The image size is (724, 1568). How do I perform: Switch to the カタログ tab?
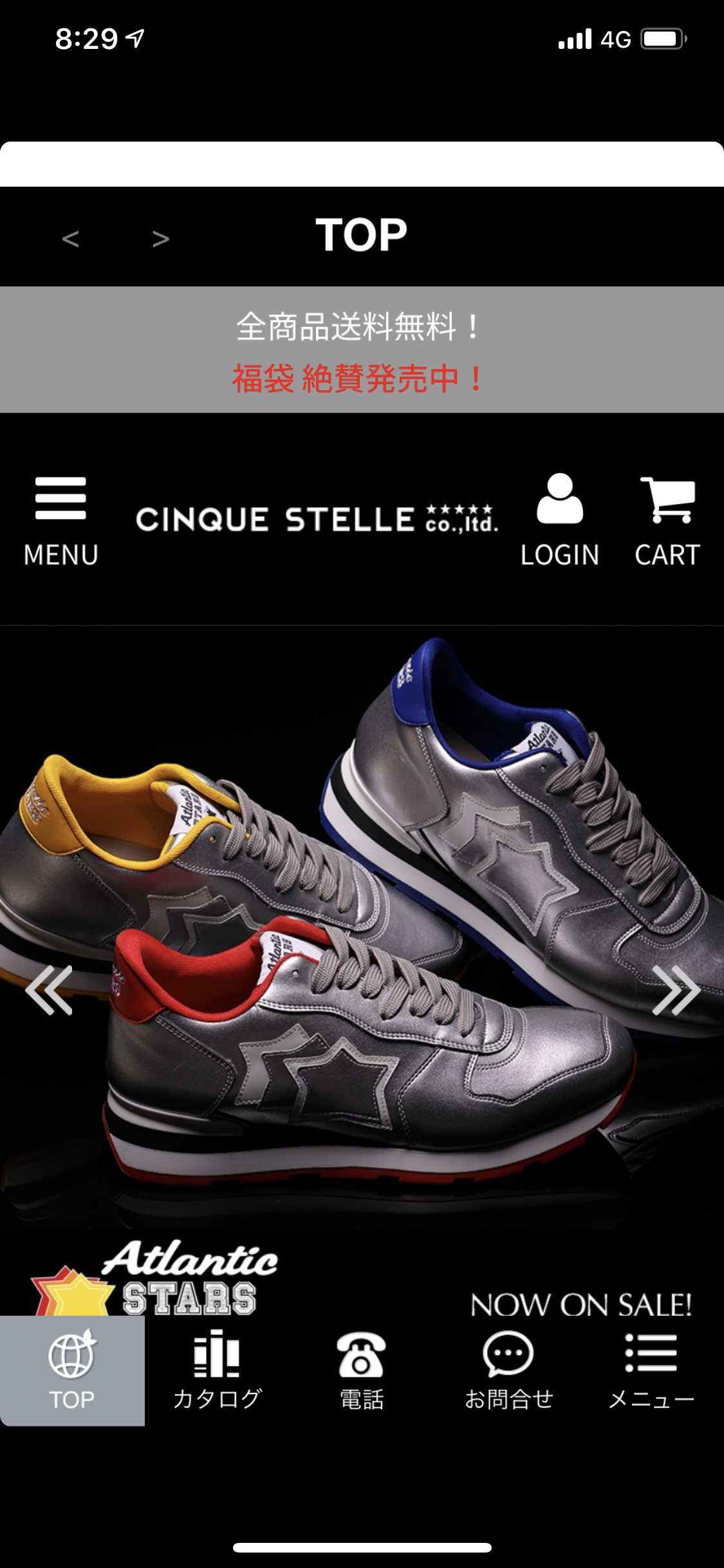[217, 1371]
